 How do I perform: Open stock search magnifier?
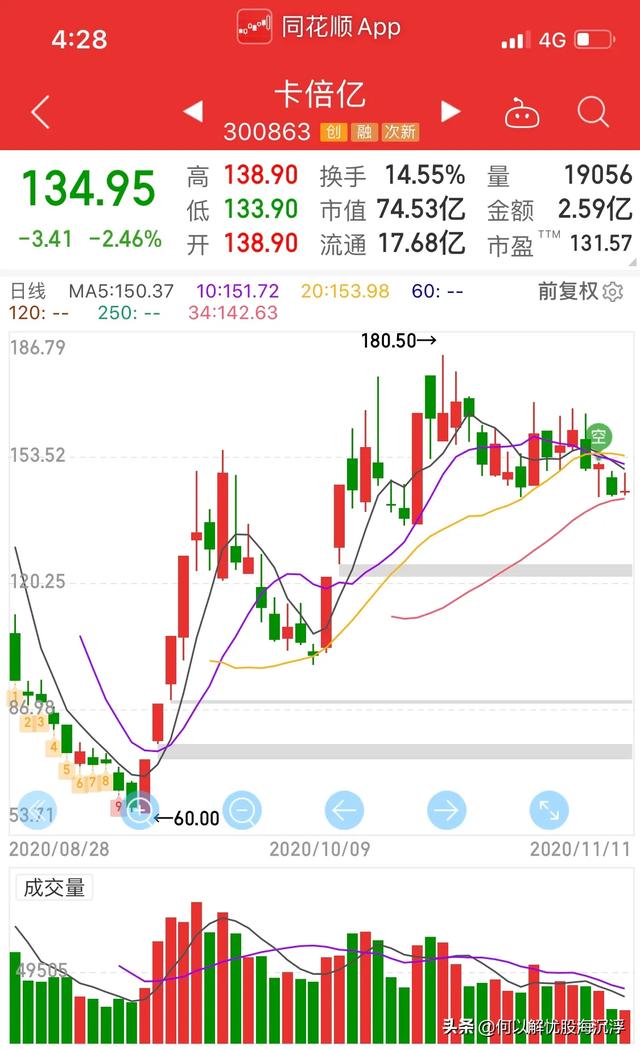(x=593, y=112)
